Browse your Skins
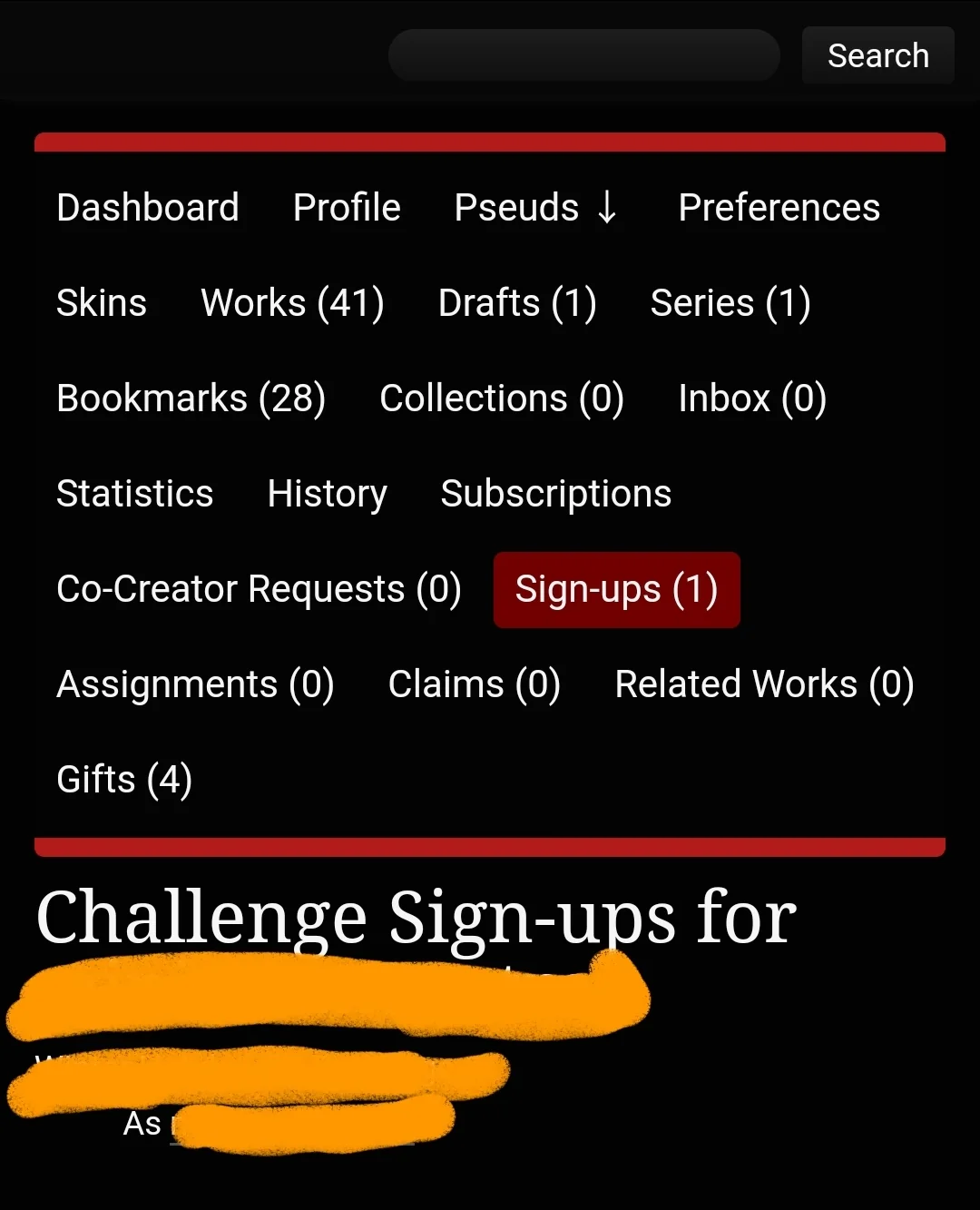980x1210 pixels. 101,303
